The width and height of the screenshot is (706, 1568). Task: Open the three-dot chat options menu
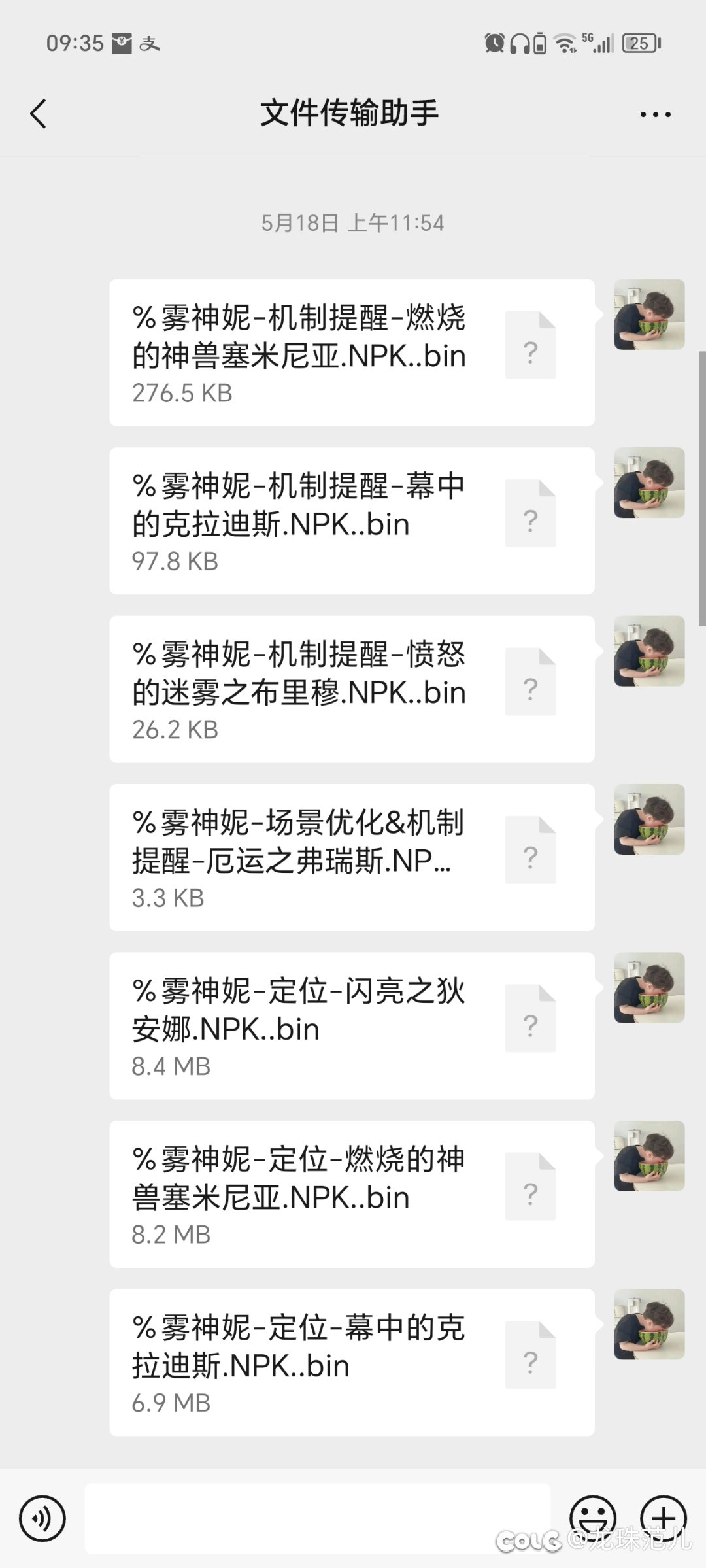[655, 114]
